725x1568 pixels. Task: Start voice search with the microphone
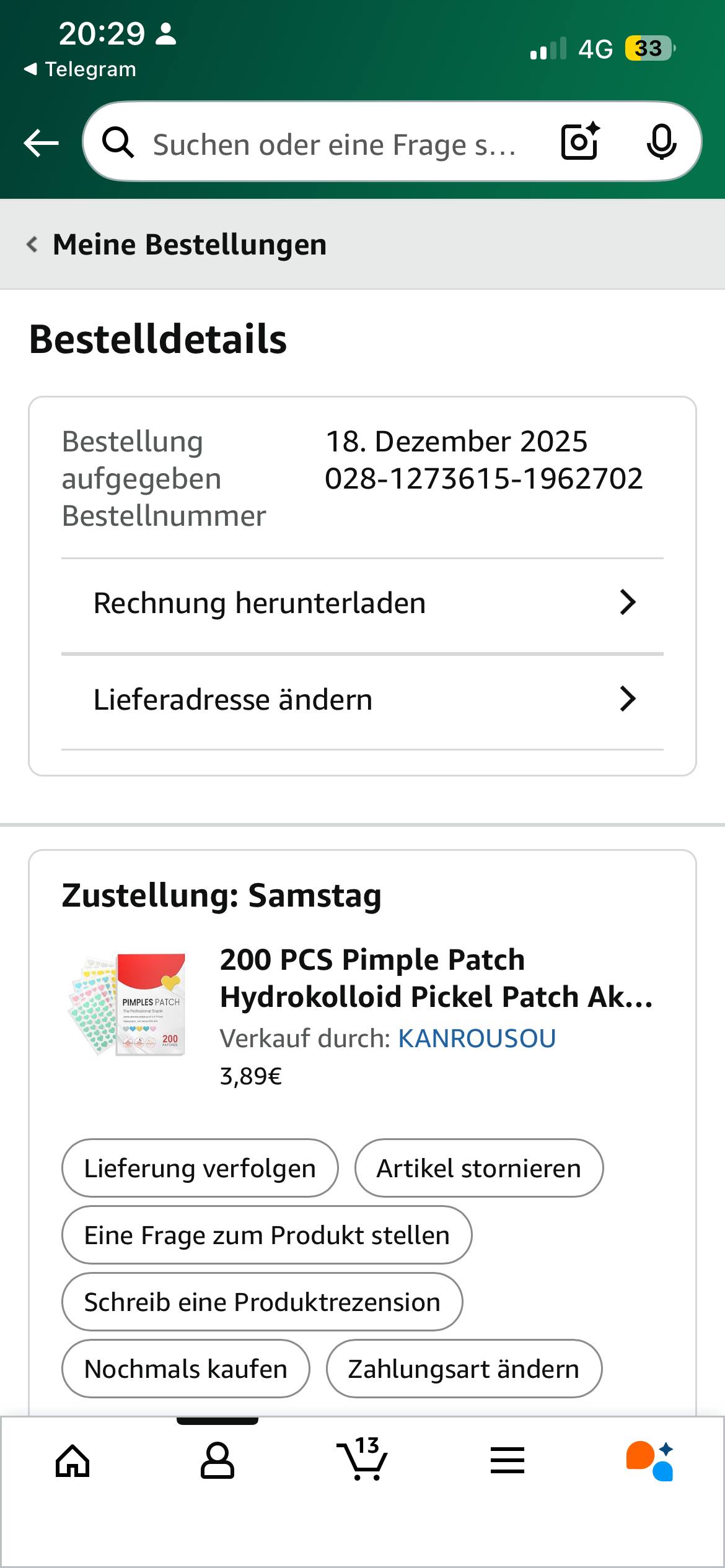[x=661, y=142]
